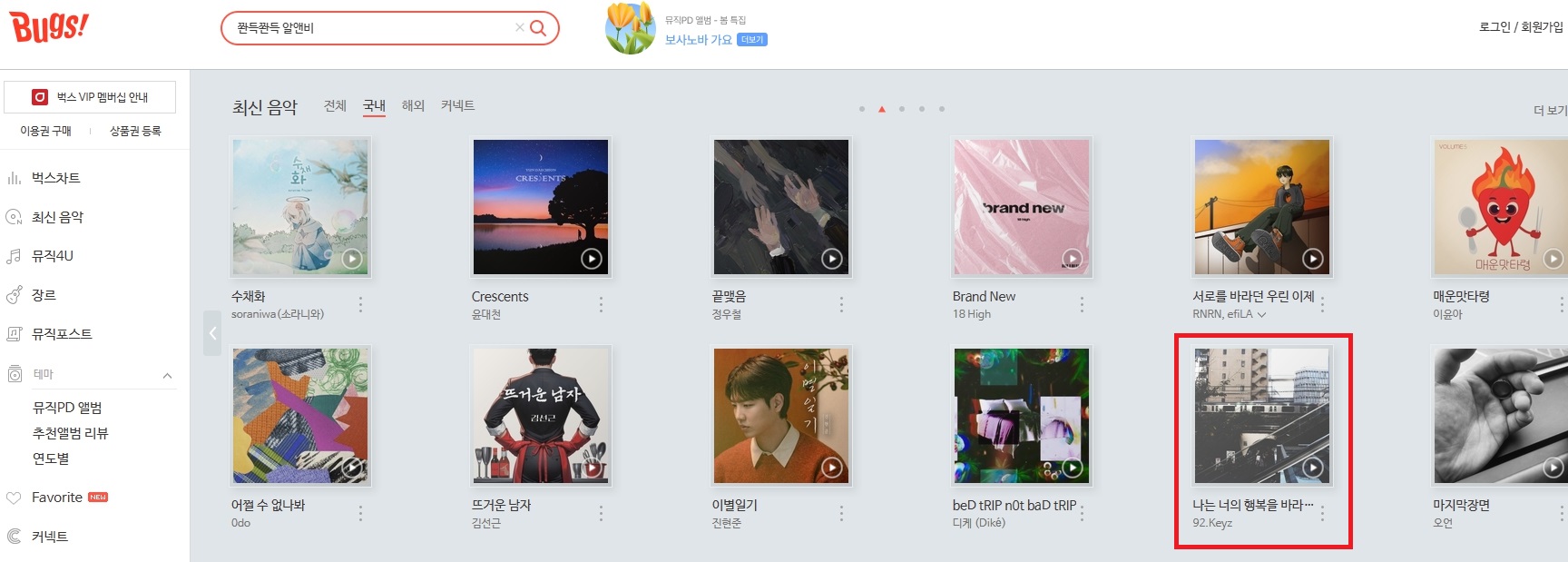Go to 장르 in the sidebar

(x=44, y=295)
